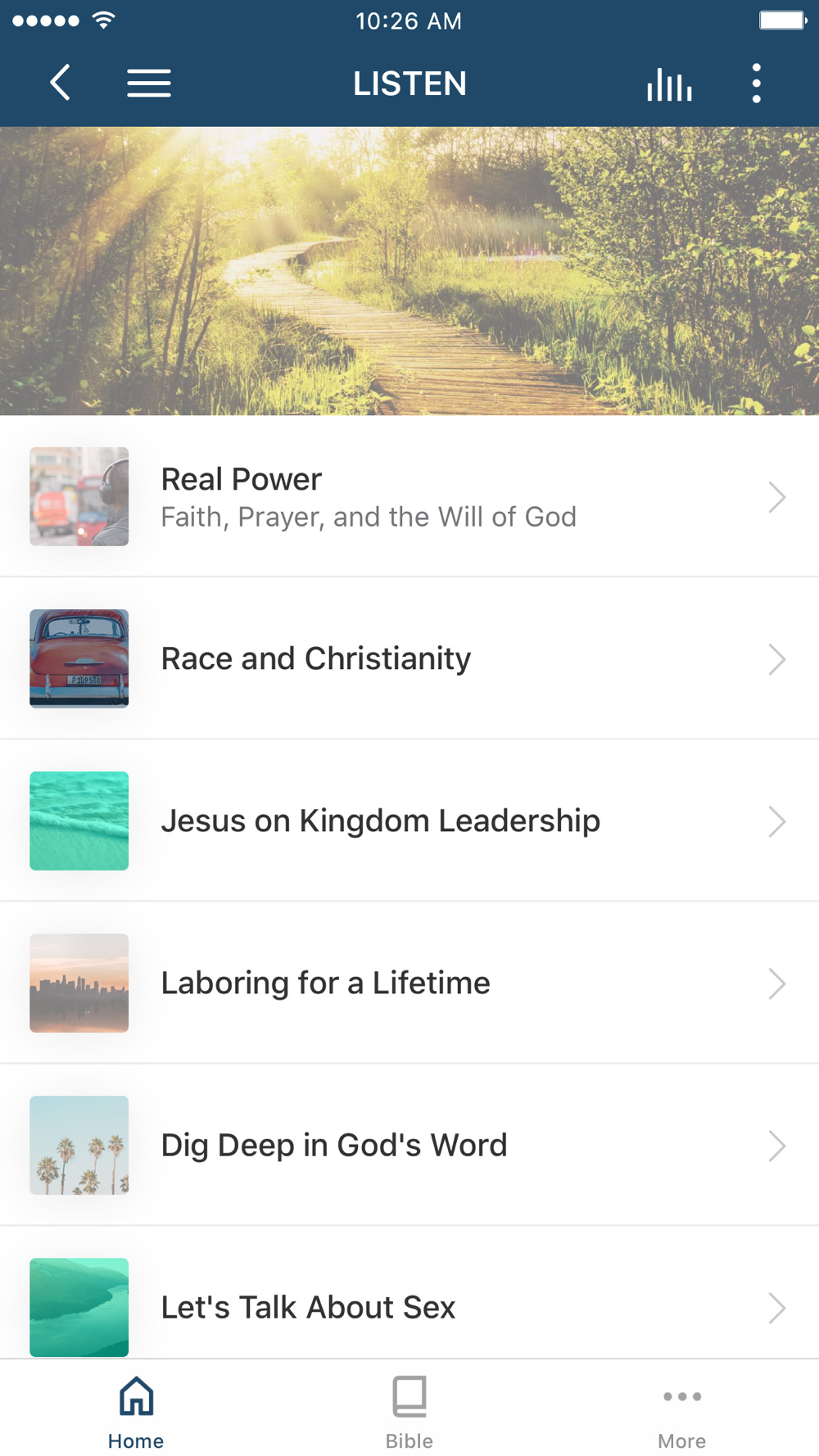Tap the Let's Talk About Sex row
The height and width of the screenshot is (1456, 819).
(x=409, y=1307)
